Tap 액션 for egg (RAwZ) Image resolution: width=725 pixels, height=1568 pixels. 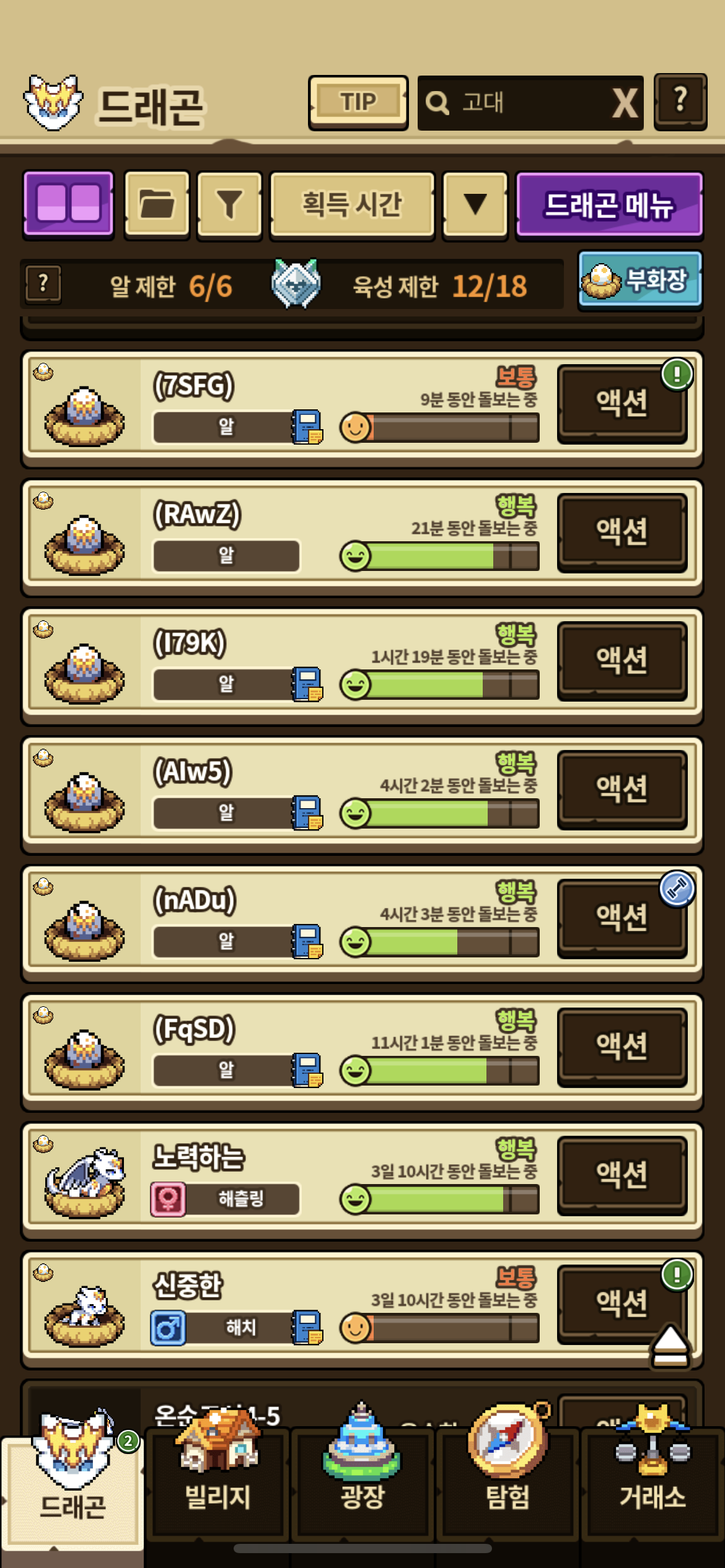[x=622, y=532]
